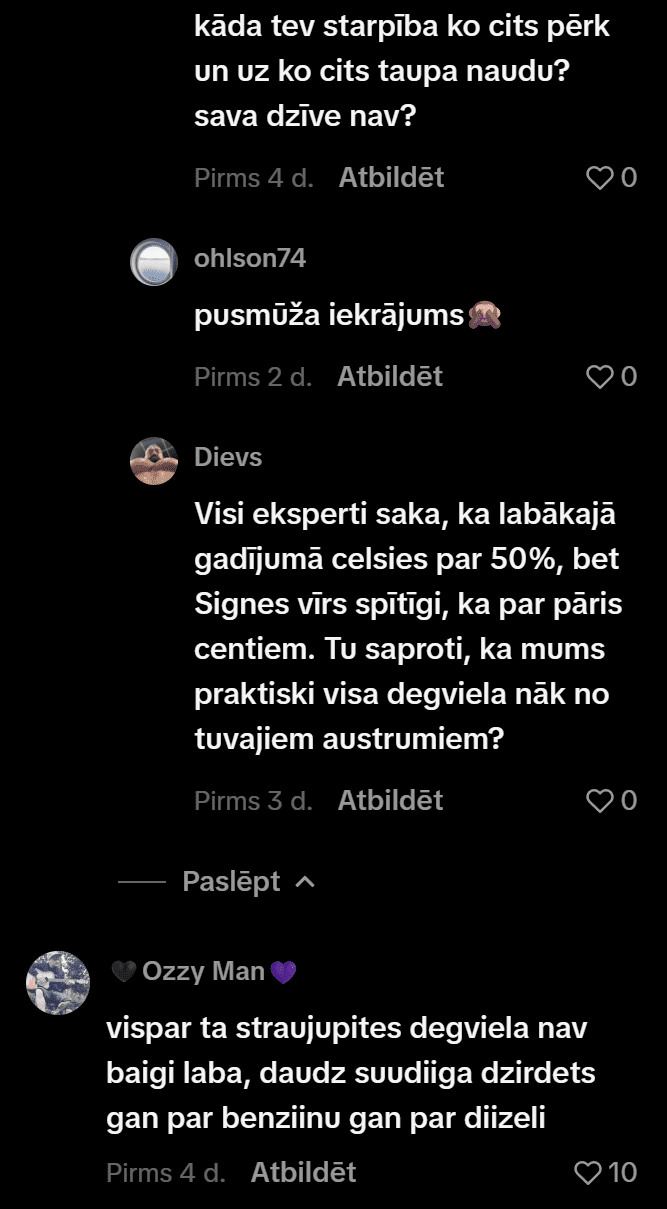Open ohlson74 username link
The image size is (667, 1209).
pos(249,258)
